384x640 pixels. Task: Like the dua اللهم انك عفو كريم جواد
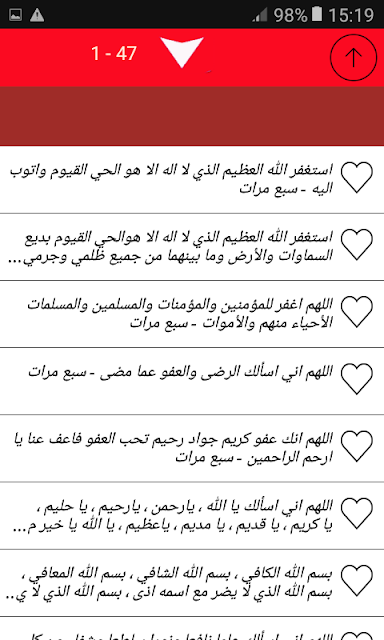pos(357,447)
